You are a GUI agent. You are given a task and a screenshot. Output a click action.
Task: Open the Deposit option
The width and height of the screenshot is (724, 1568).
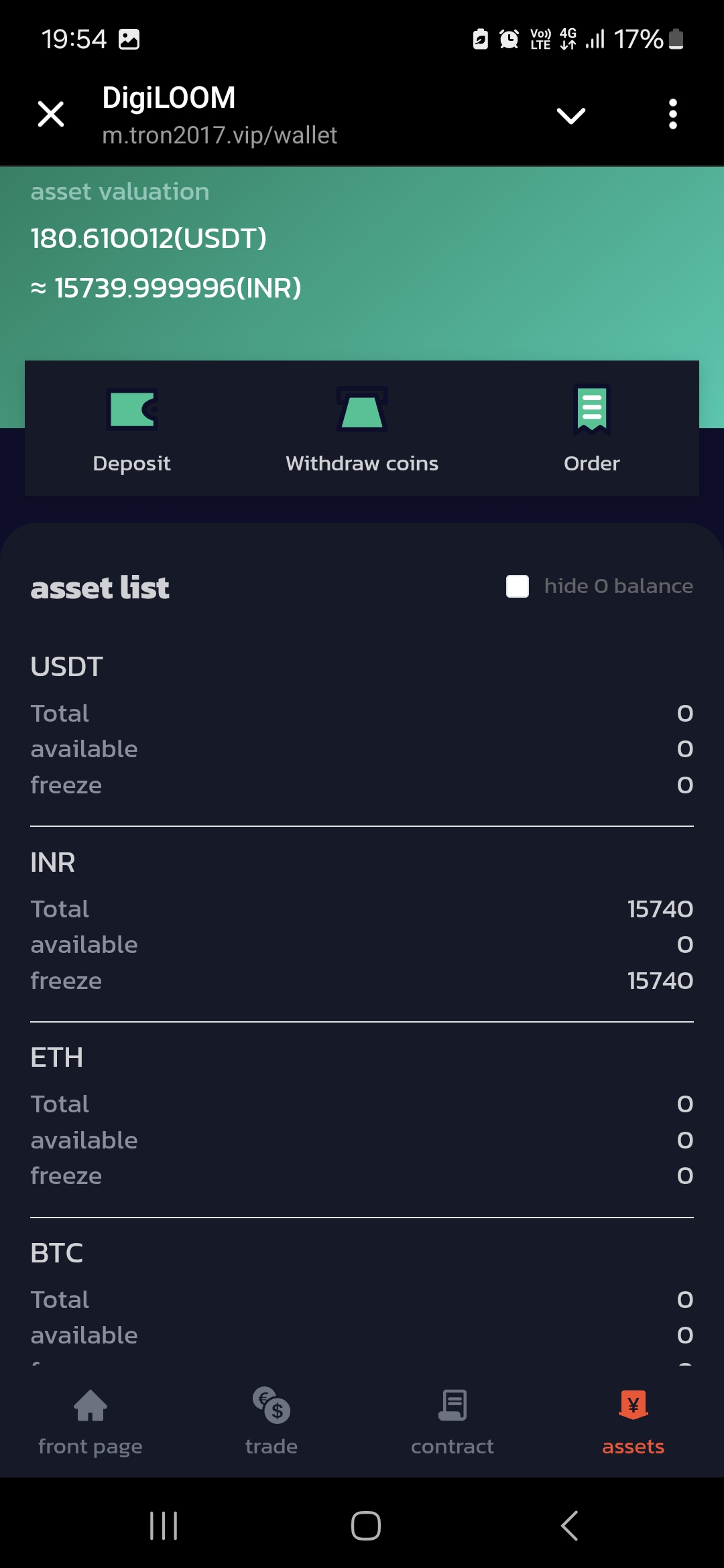click(x=132, y=429)
